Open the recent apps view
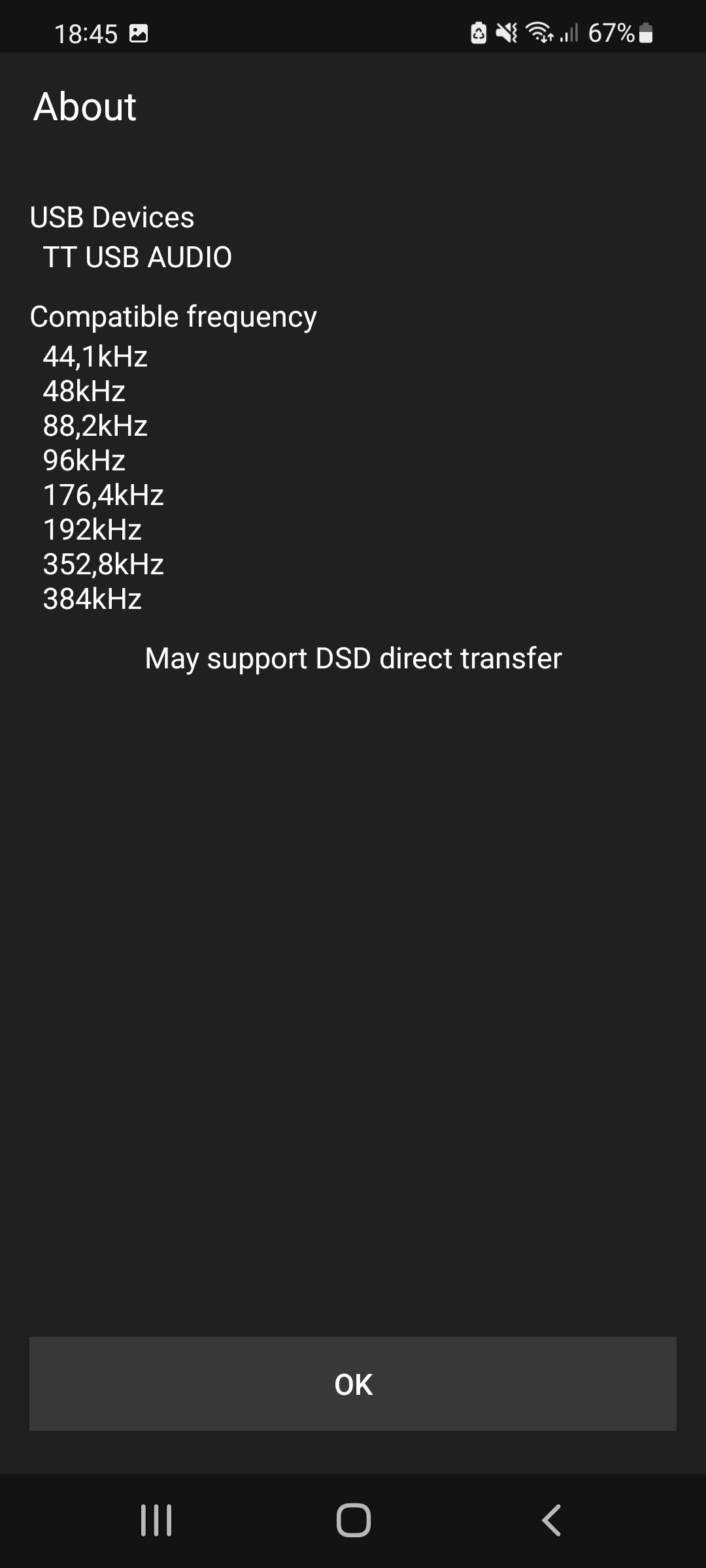Screen dimensions: 706x1568 pyautogui.click(x=156, y=1520)
